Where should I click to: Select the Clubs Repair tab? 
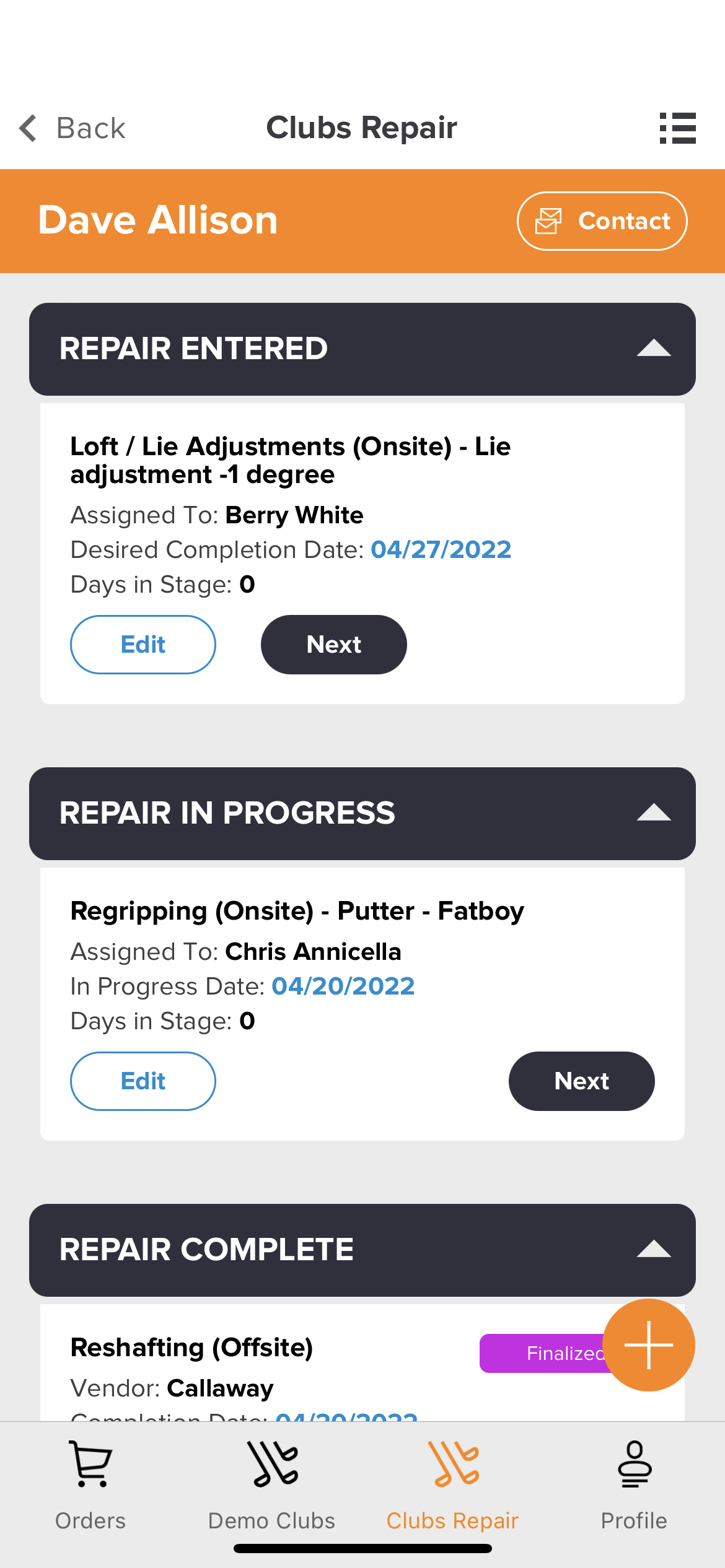(453, 1486)
